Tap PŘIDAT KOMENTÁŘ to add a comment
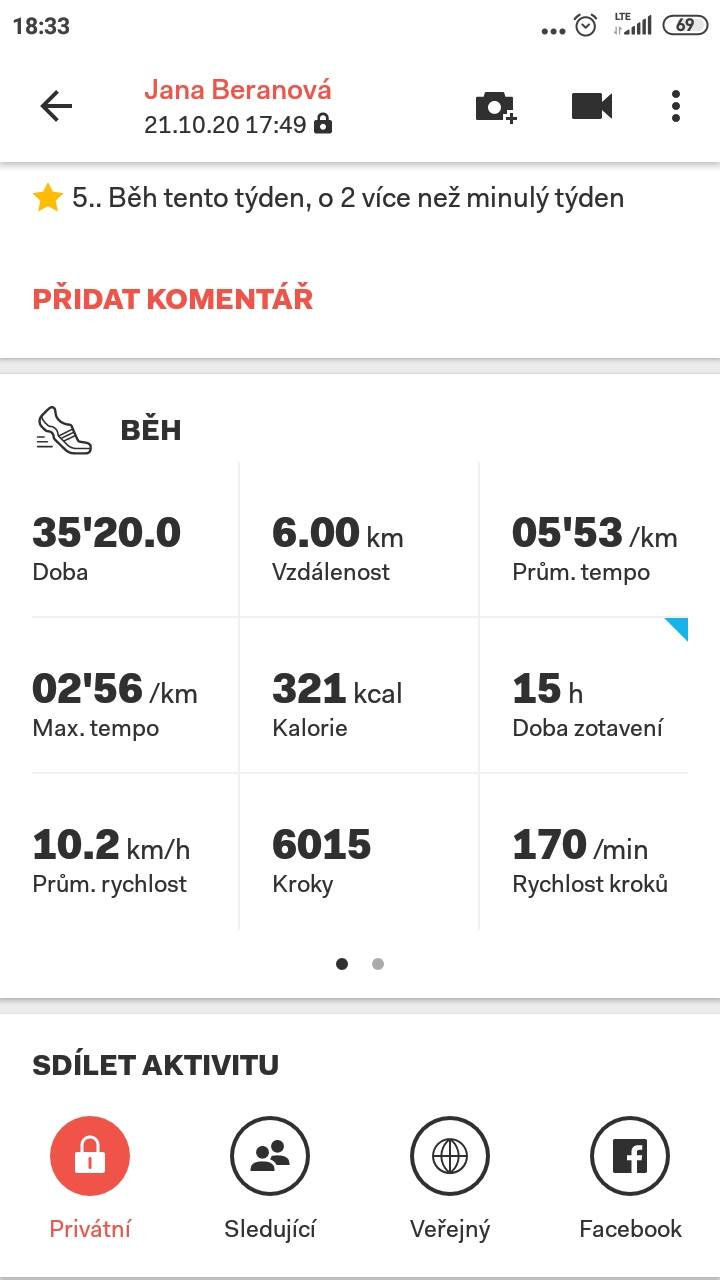Image resolution: width=720 pixels, height=1280 pixels. pyautogui.click(x=173, y=298)
